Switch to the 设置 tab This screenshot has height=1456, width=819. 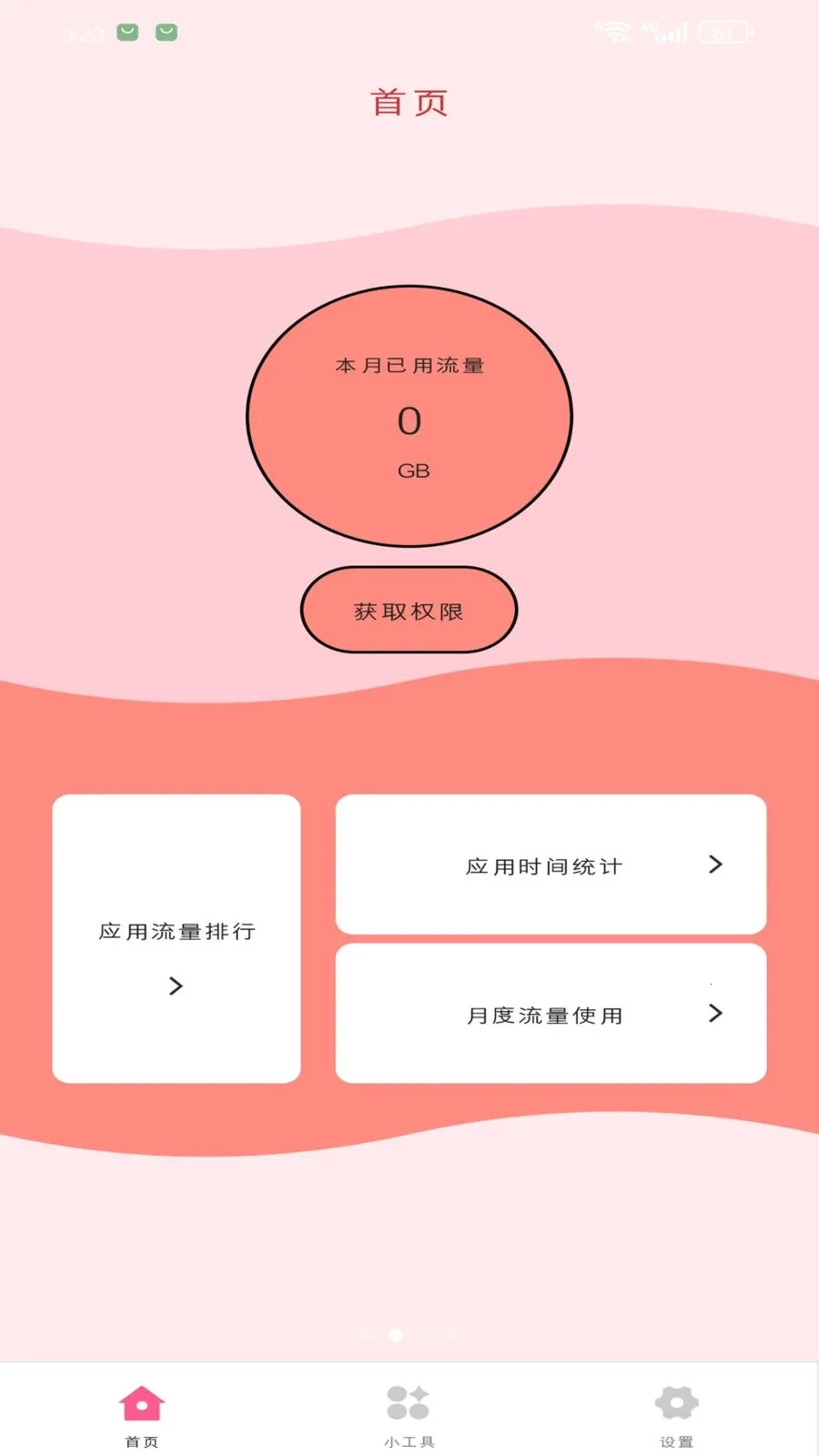click(676, 1414)
